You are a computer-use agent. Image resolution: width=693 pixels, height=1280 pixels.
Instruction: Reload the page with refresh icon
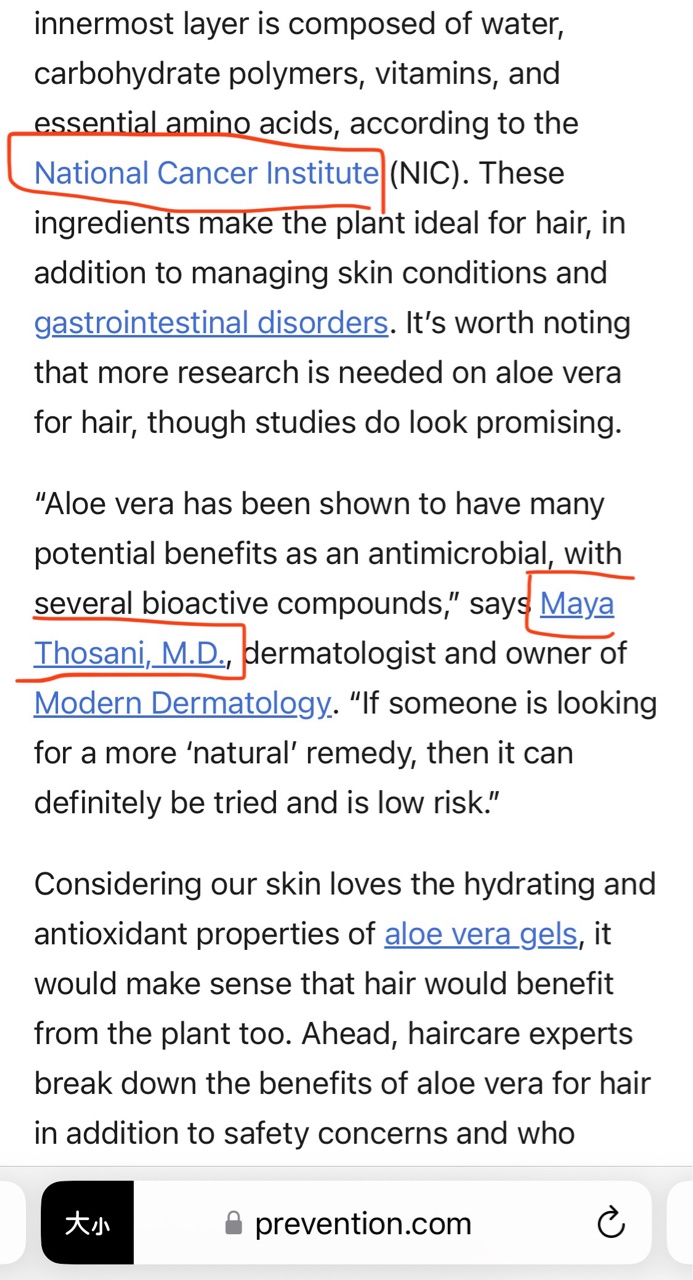click(x=610, y=1222)
